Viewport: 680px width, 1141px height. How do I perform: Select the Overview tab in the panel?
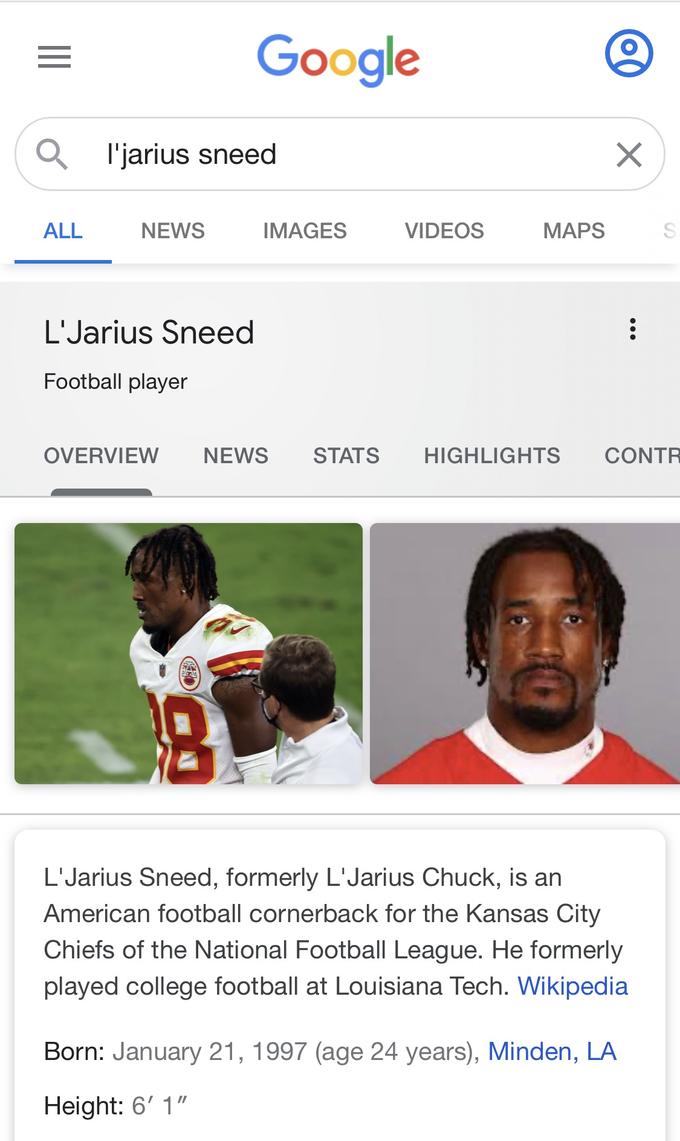coord(101,456)
